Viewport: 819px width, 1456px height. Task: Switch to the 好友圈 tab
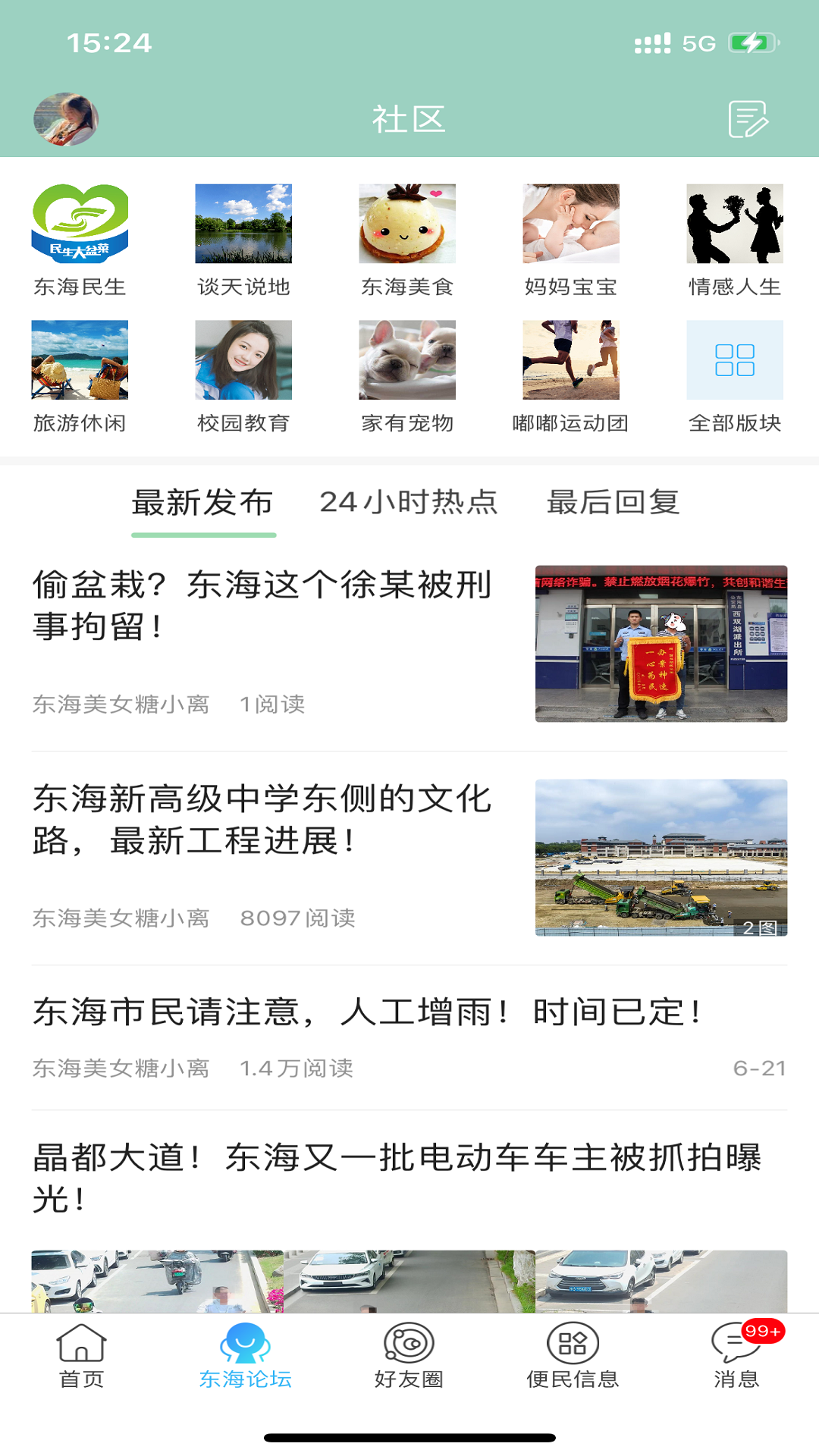[409, 1356]
